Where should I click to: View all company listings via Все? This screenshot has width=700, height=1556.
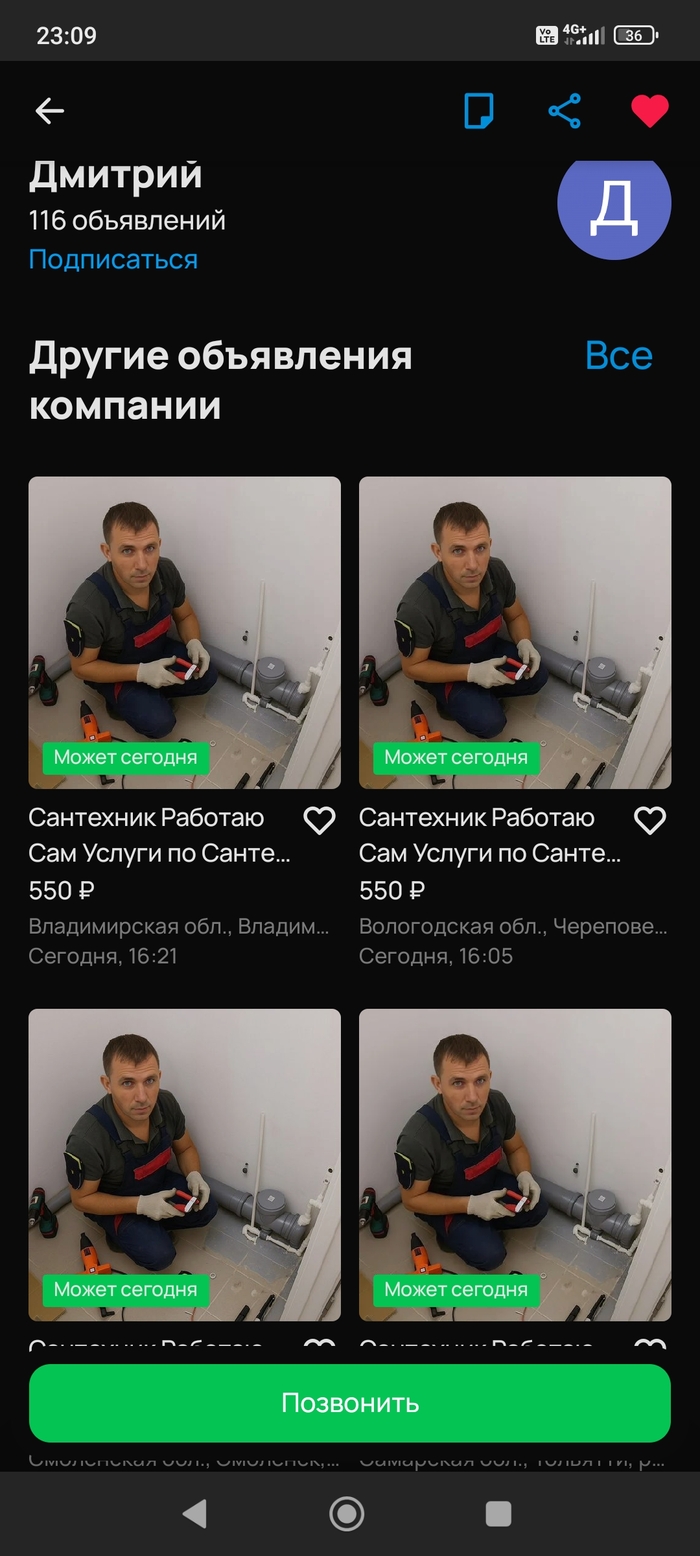click(618, 356)
